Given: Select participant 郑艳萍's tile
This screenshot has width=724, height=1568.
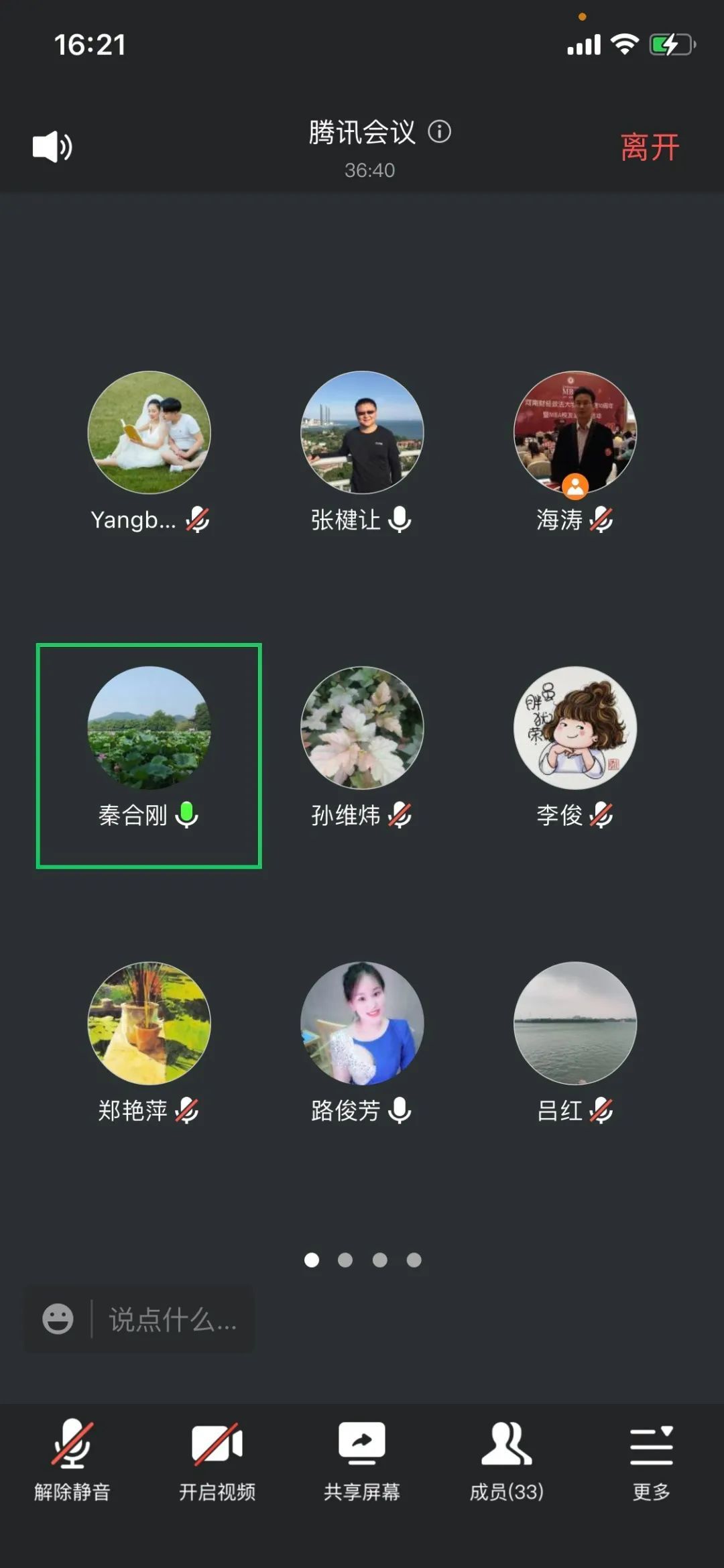Looking at the screenshot, I should 149,1024.
